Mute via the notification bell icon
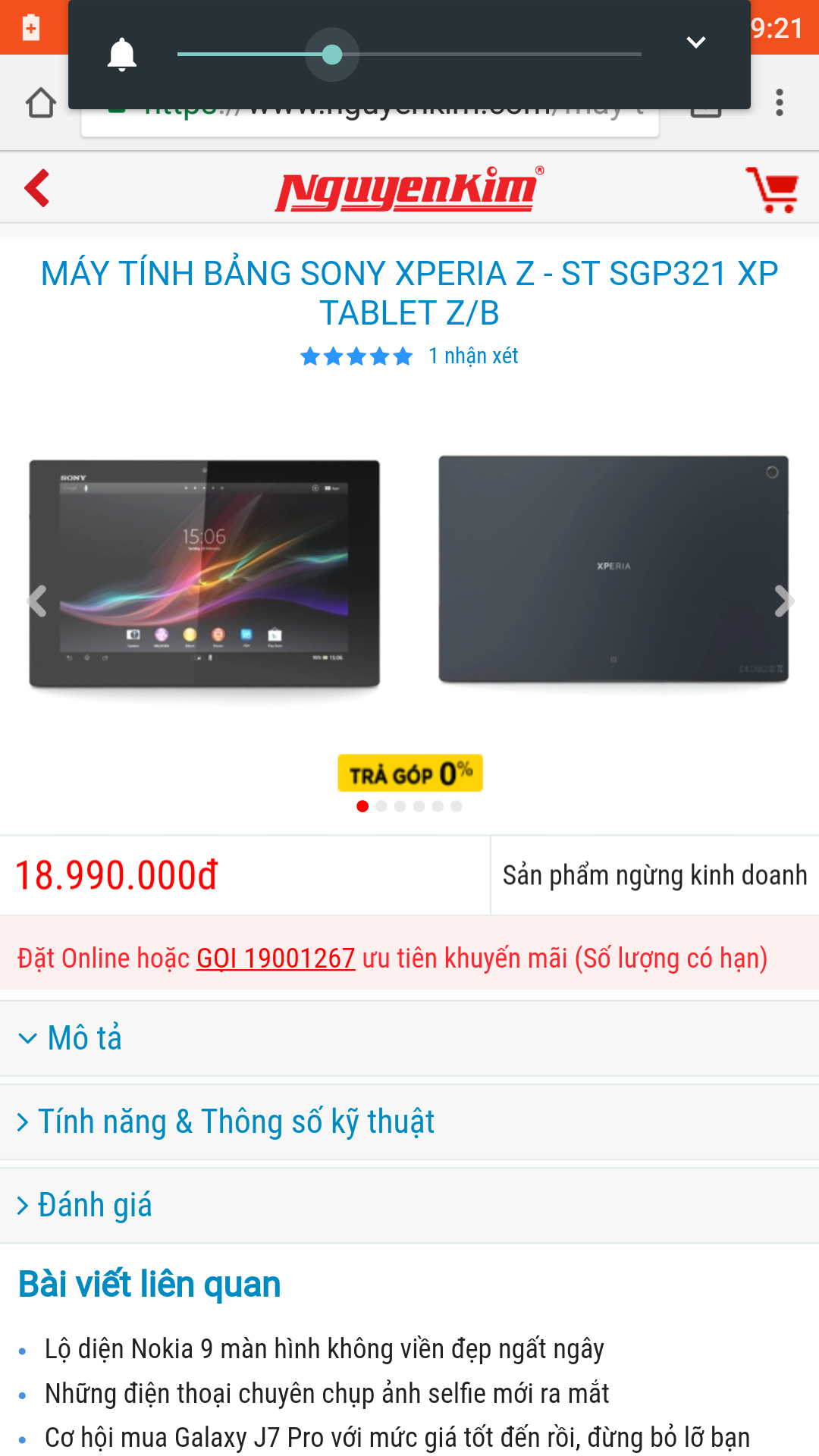 tap(121, 55)
